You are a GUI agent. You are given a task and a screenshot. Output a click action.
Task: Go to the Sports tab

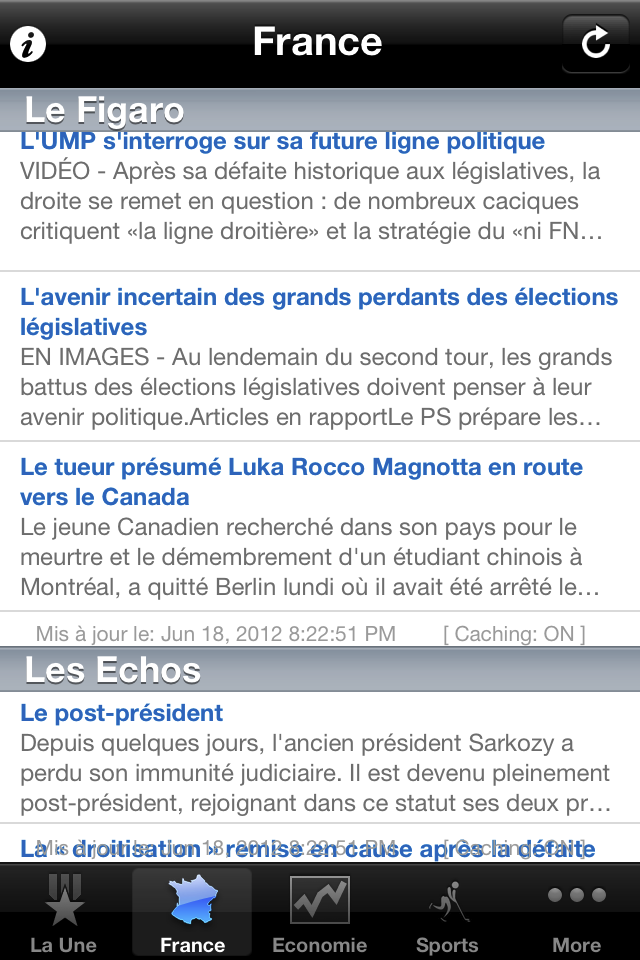click(x=447, y=914)
